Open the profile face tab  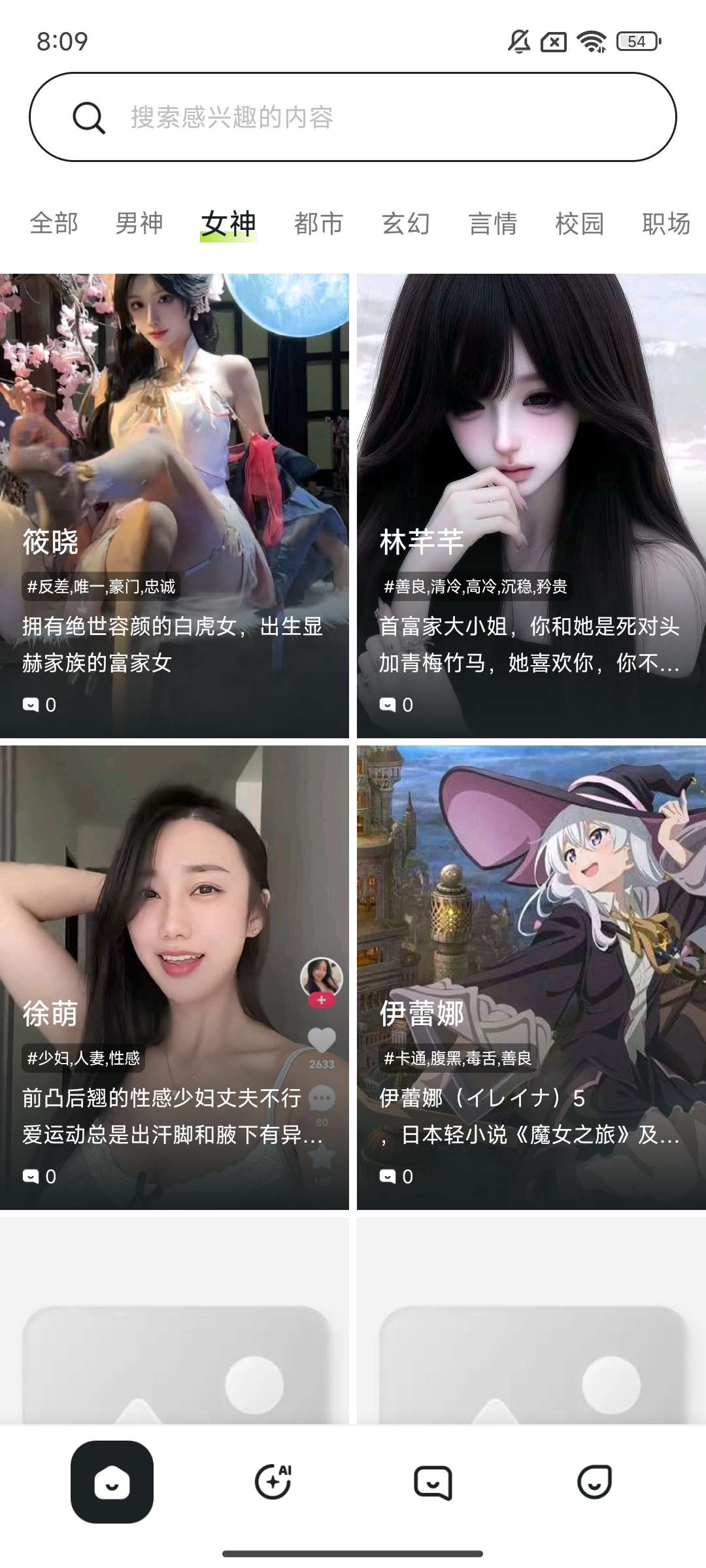[x=594, y=1482]
